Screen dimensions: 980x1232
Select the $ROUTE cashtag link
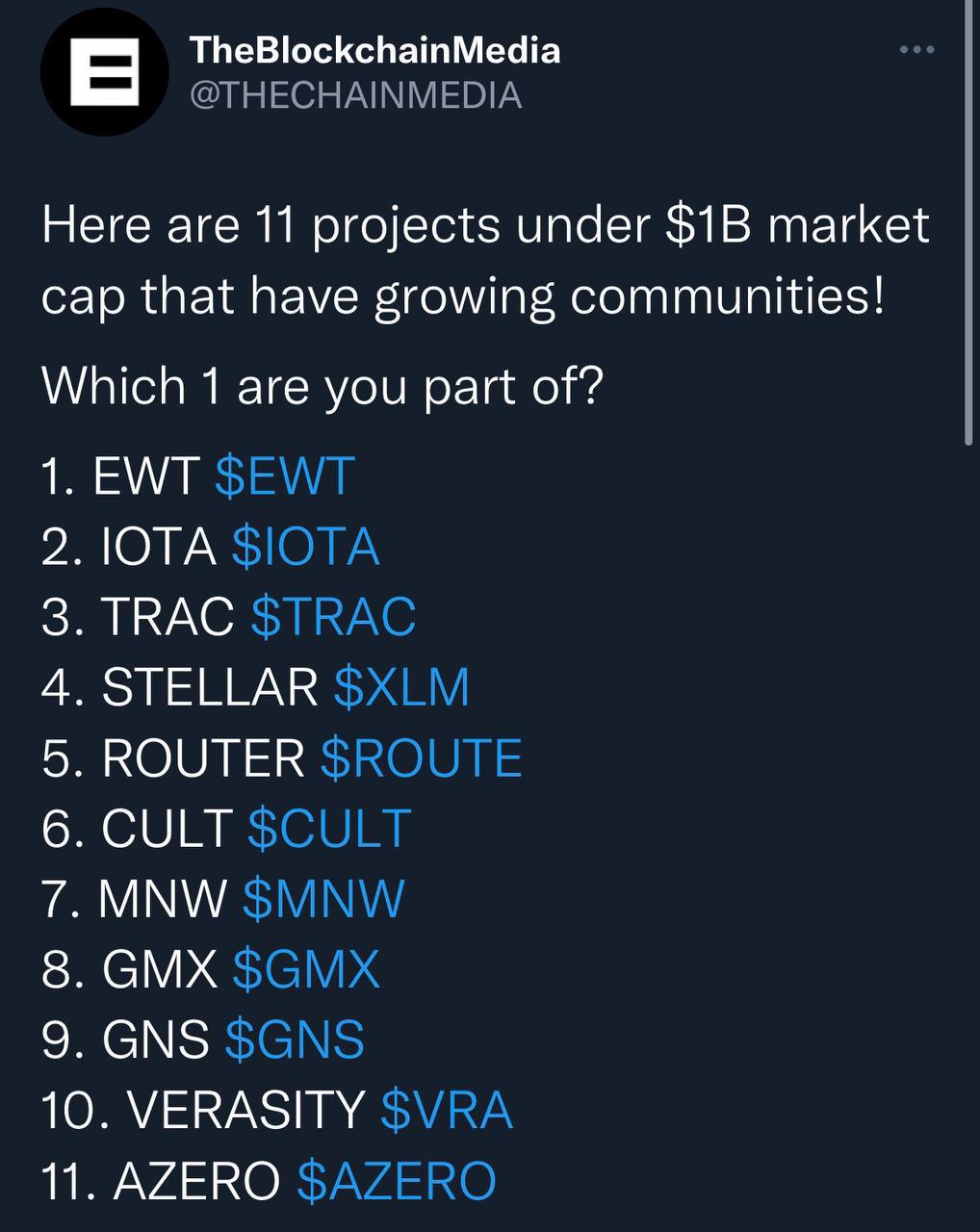tap(421, 758)
